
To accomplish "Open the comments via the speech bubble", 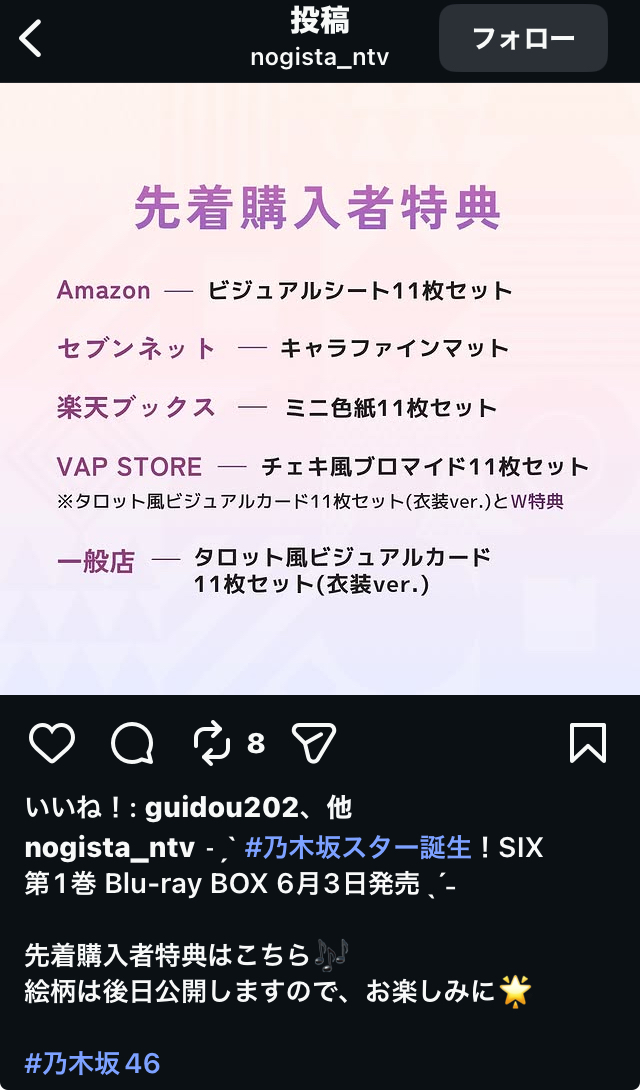I will point(132,743).
